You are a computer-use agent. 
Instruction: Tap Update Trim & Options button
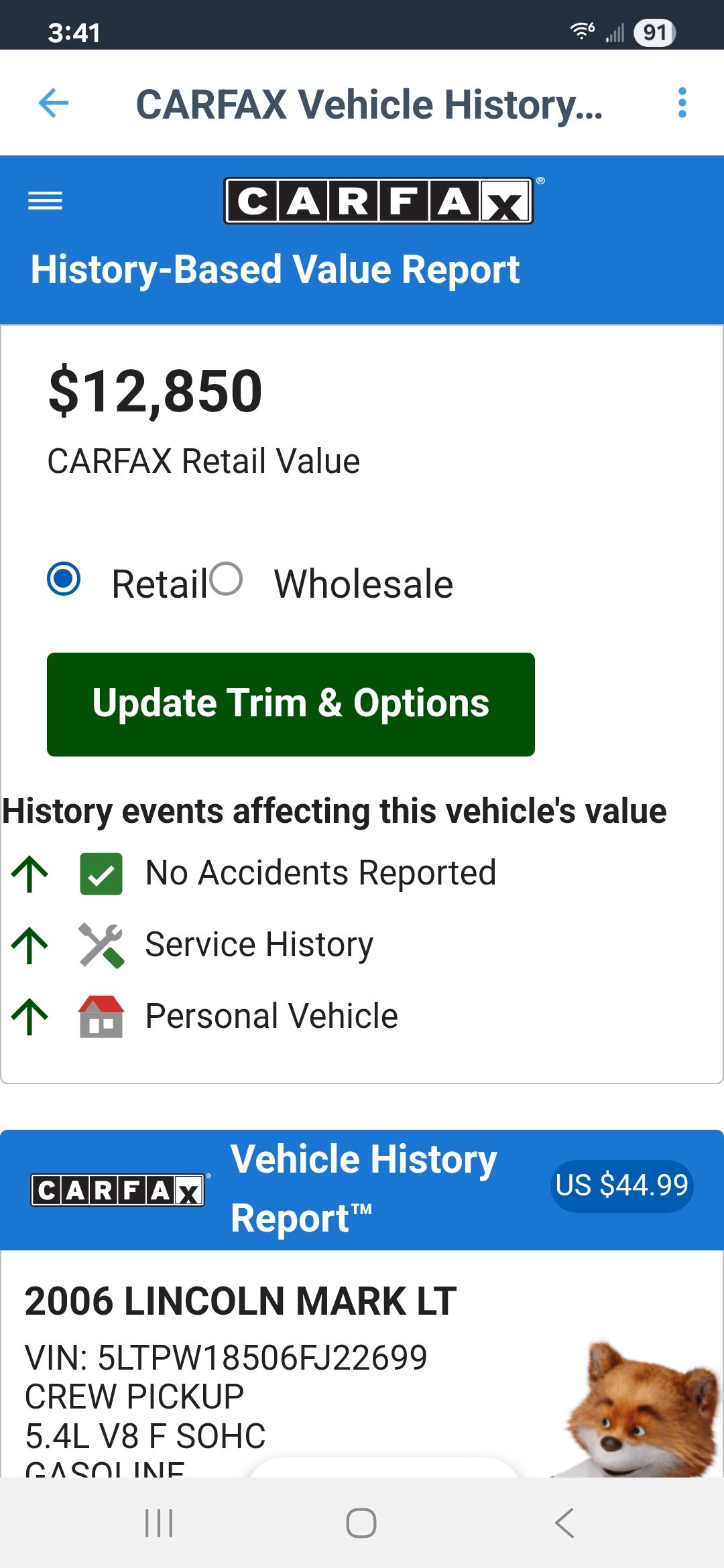(291, 704)
